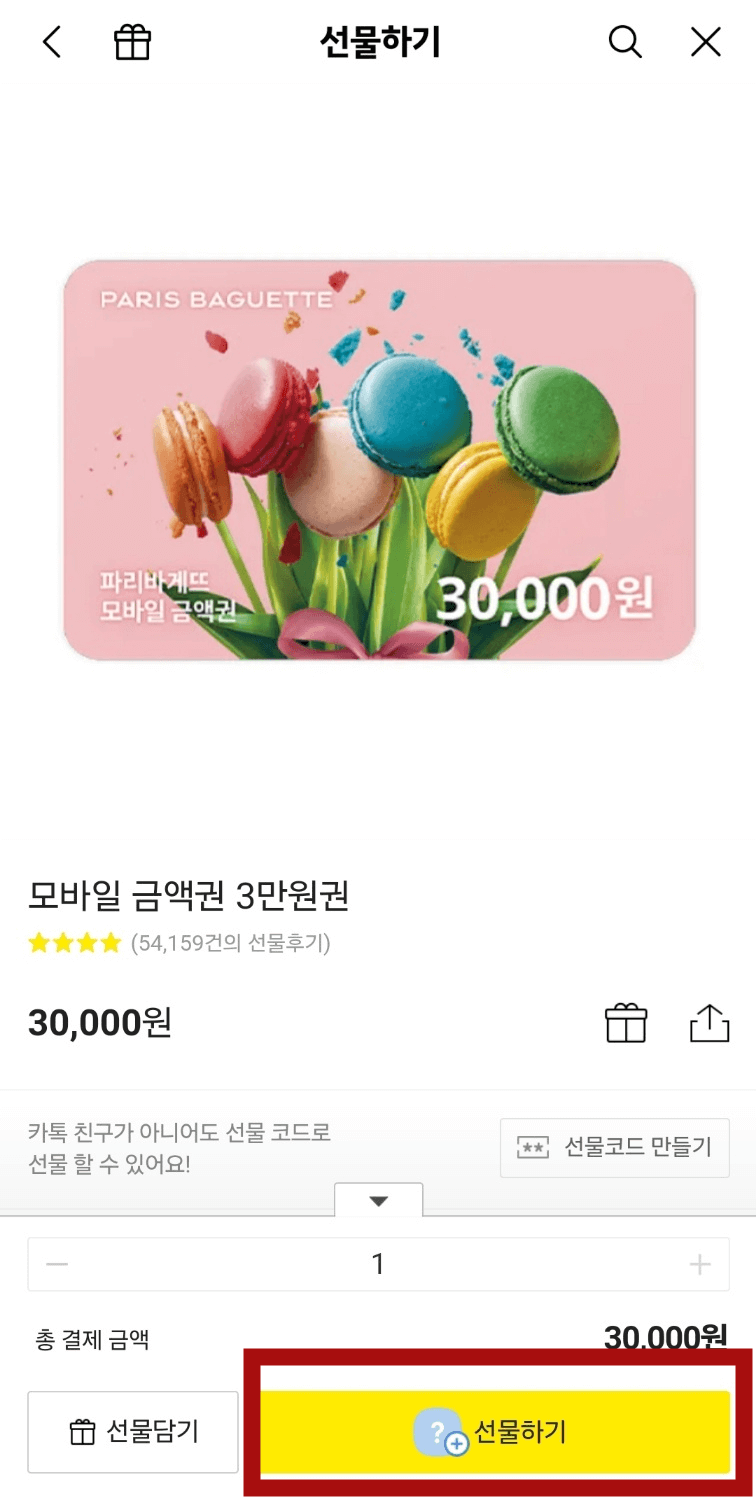Open the gift box icon in the header

(133, 42)
